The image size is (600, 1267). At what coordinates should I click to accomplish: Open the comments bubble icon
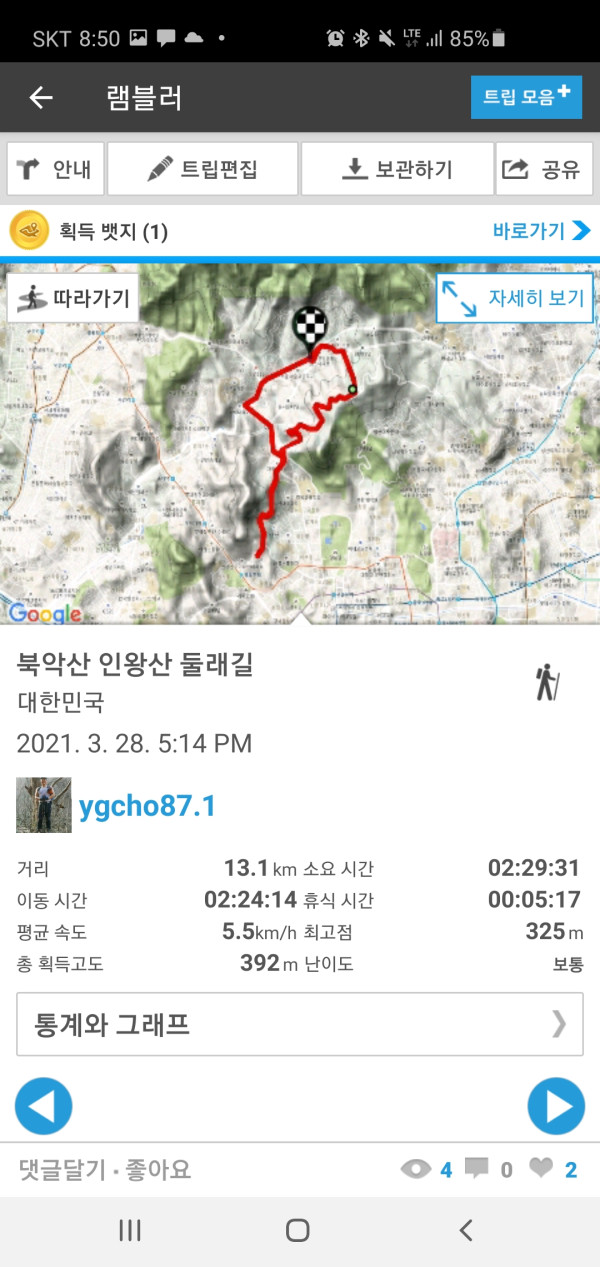tap(477, 1168)
